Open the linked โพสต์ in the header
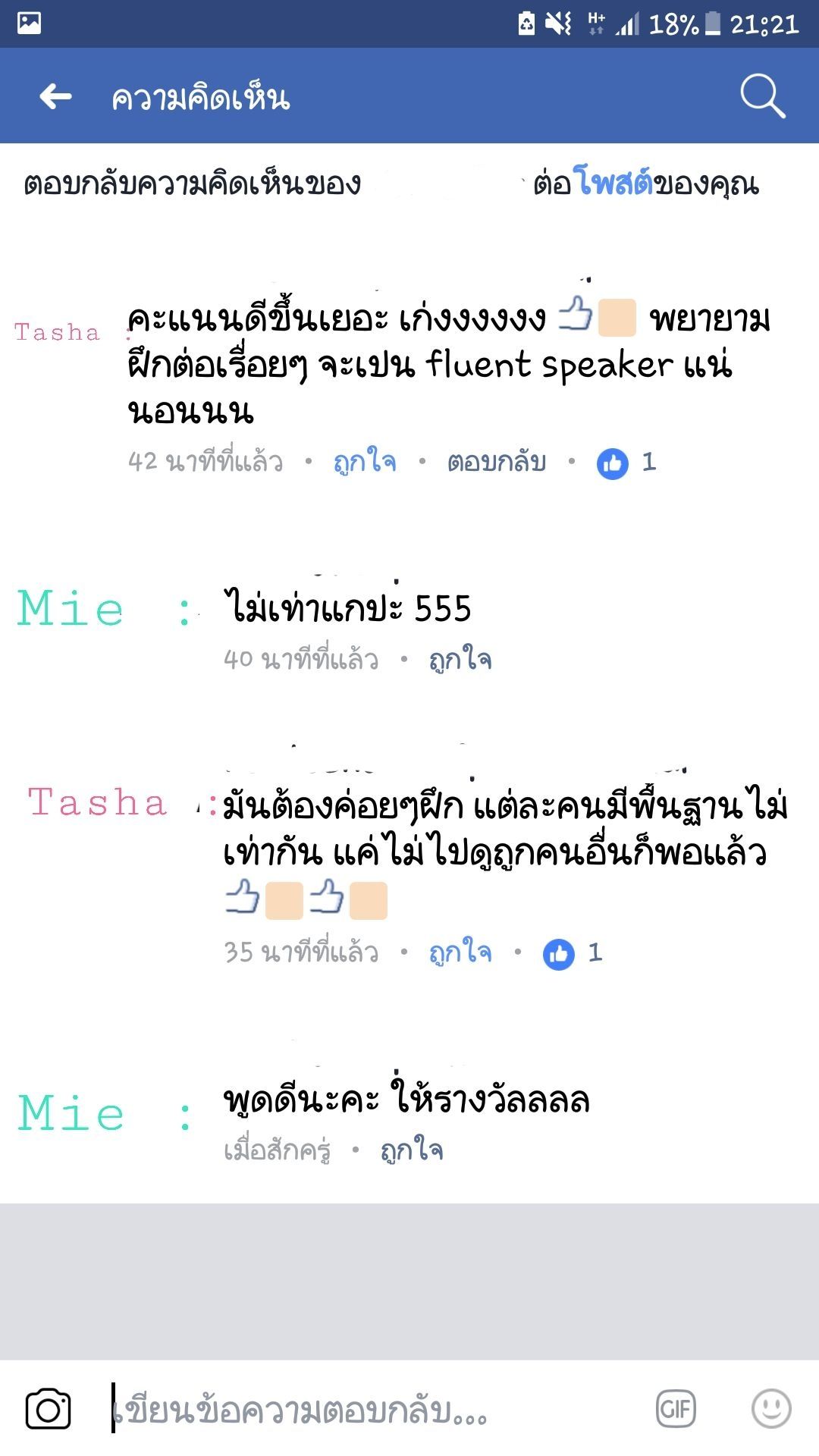Viewport: 819px width, 1456px height. (x=613, y=184)
